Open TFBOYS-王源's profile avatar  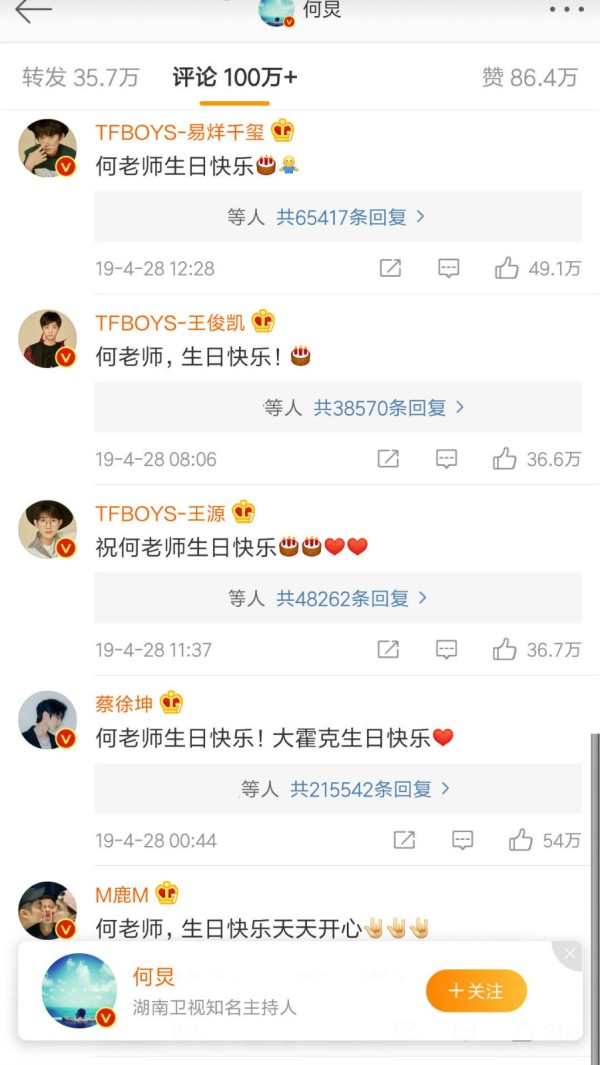pos(48,529)
